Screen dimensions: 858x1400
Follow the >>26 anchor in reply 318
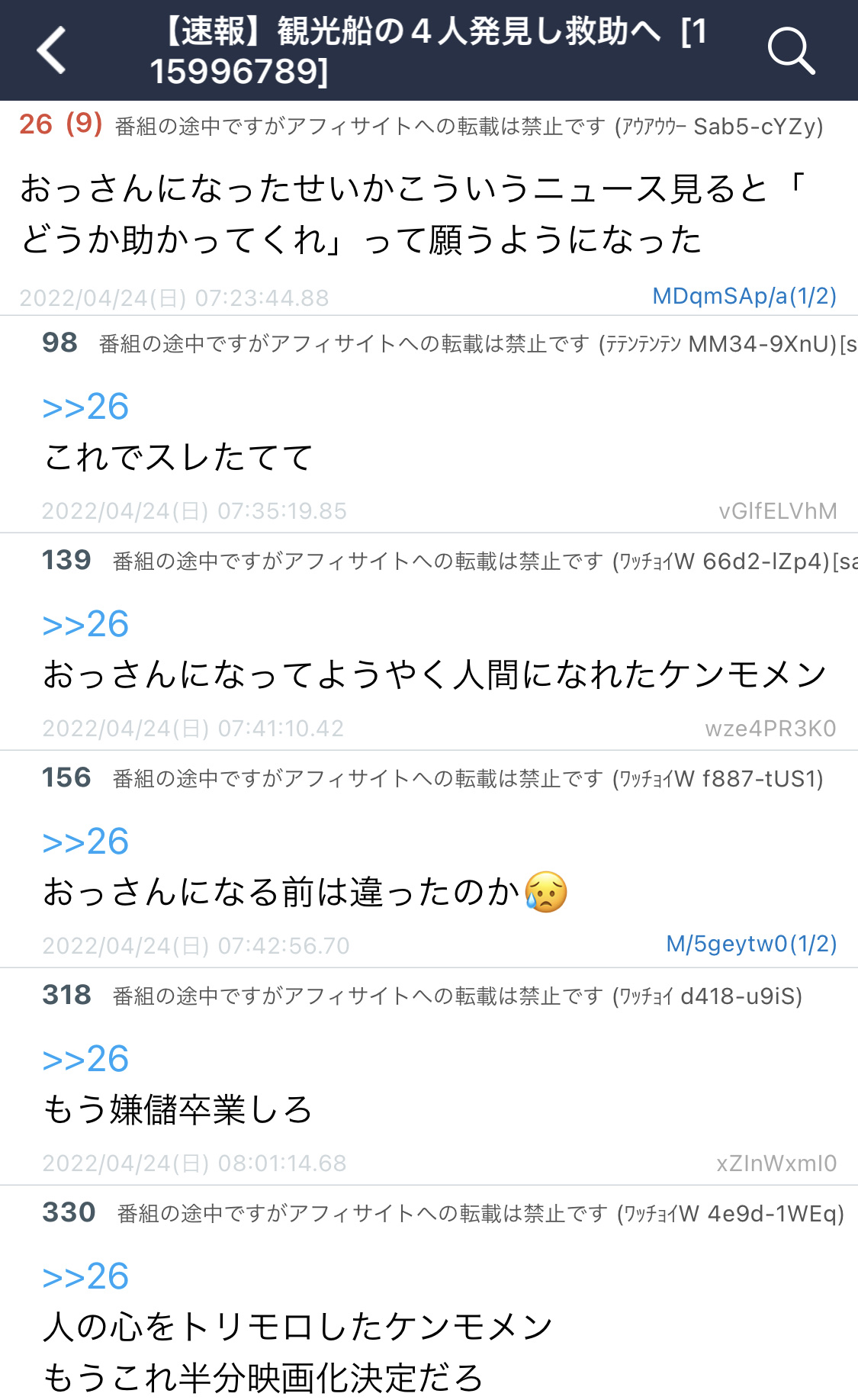point(85,1059)
